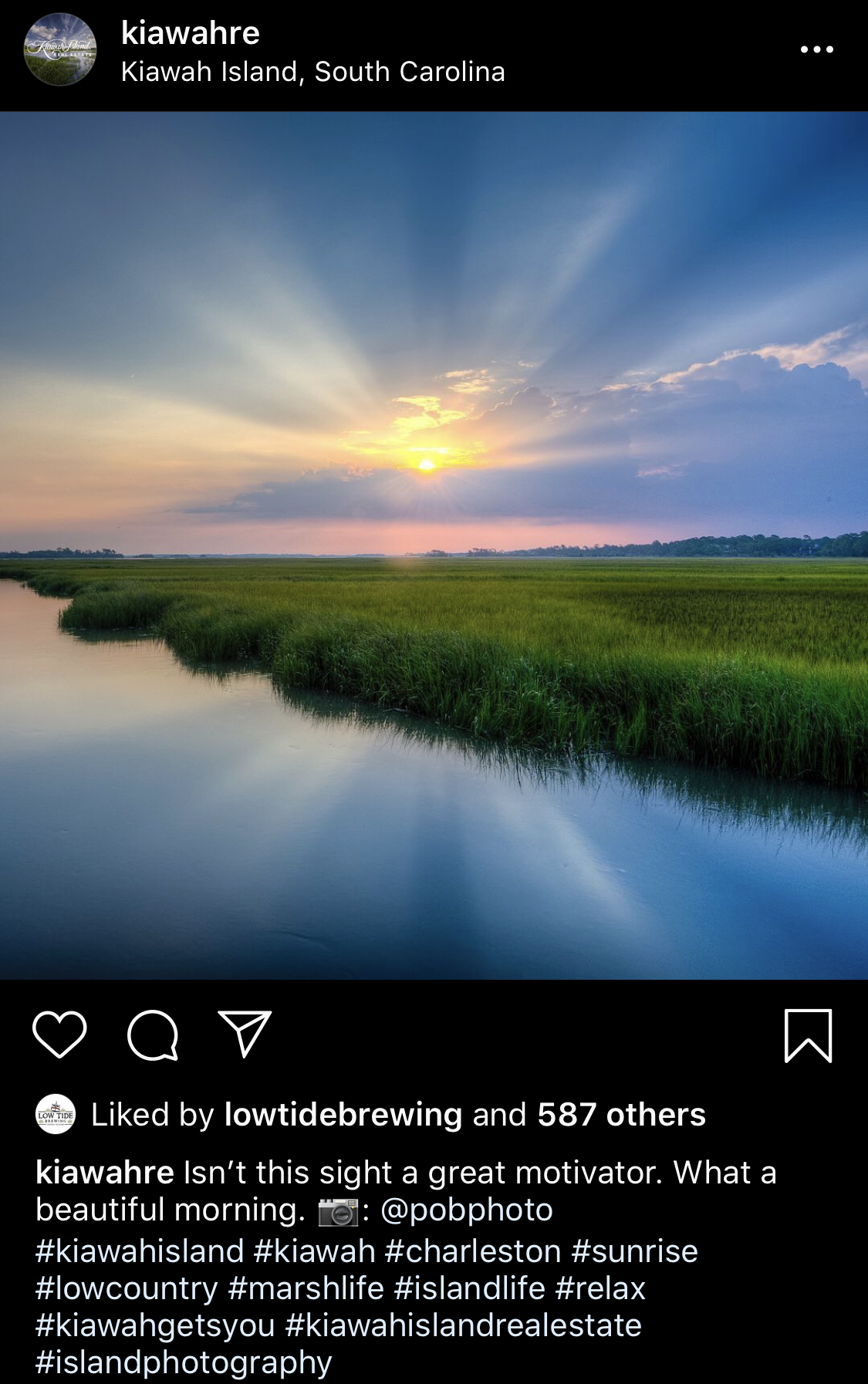This screenshot has height=1384, width=868.
Task: Open the post's three-dot options menu
Action: [816, 49]
